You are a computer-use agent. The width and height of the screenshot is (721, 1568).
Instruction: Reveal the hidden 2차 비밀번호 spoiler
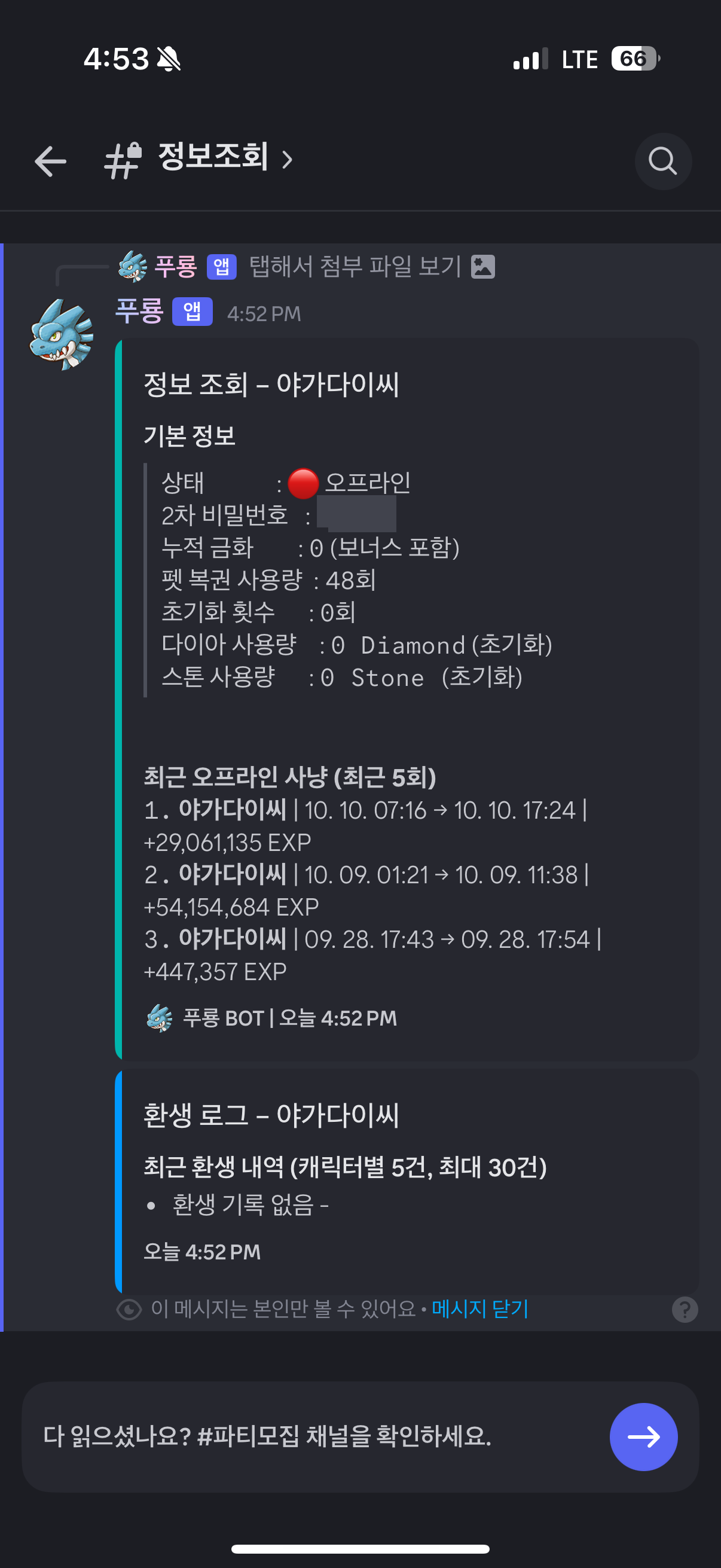[356, 514]
